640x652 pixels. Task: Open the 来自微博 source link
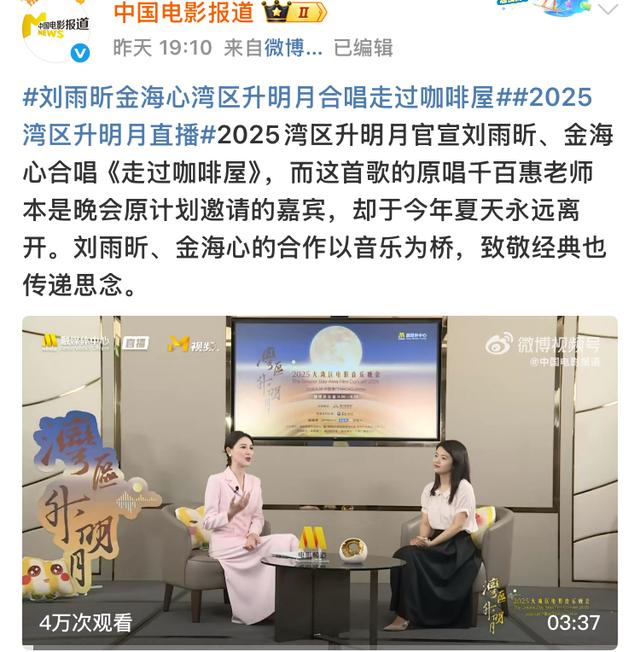tap(272, 48)
